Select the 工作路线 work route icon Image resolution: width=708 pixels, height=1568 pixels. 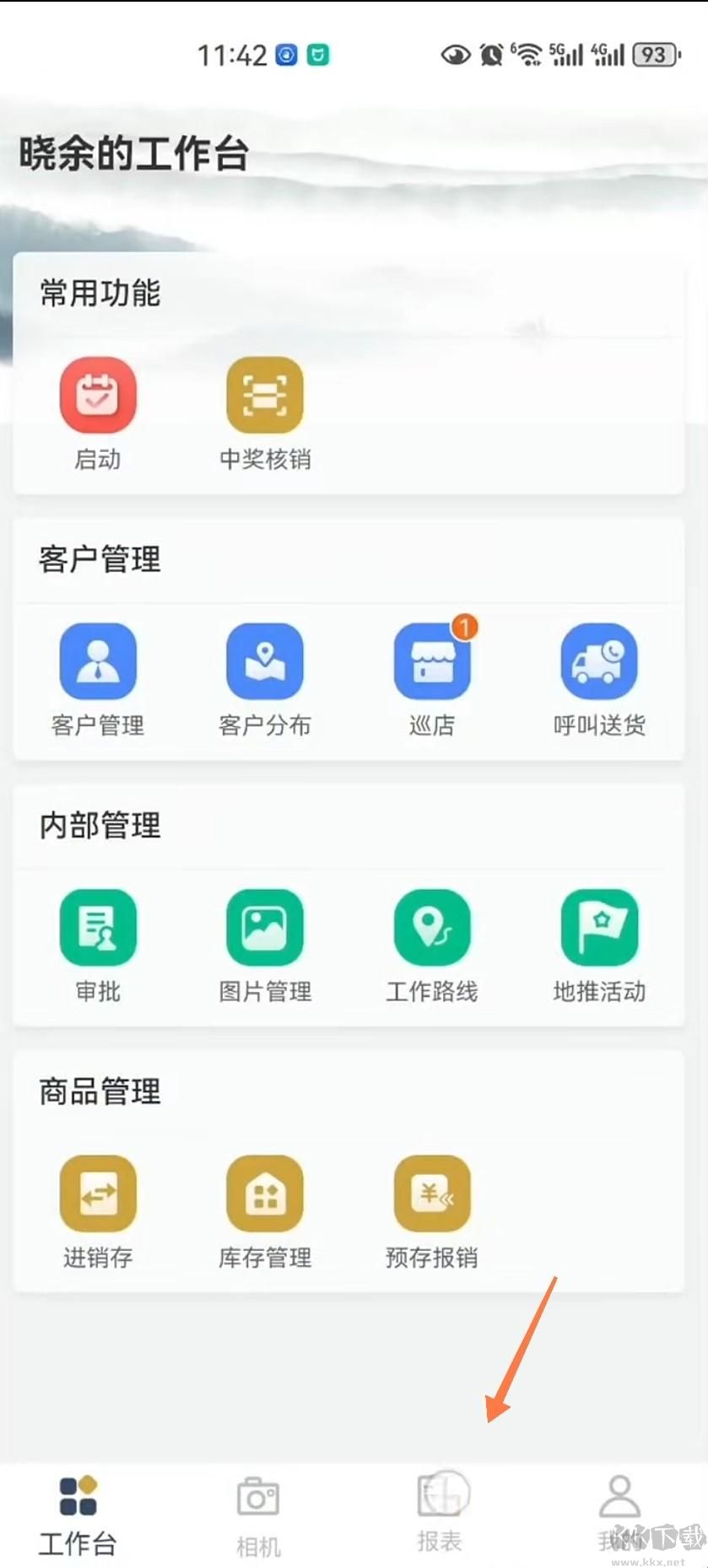coord(432,927)
